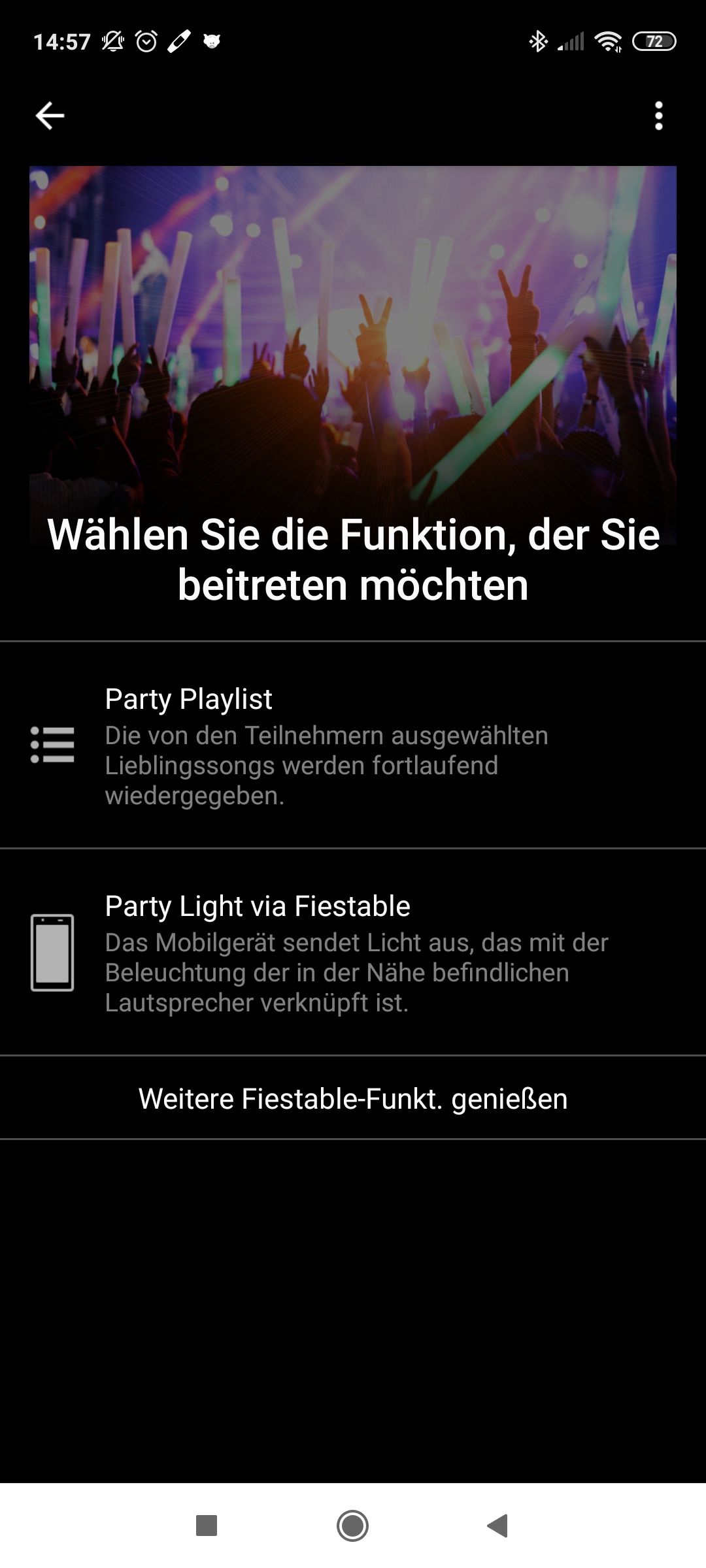Image resolution: width=706 pixels, height=1568 pixels.
Task: Open recent apps from navigation bar
Action: click(x=207, y=1526)
